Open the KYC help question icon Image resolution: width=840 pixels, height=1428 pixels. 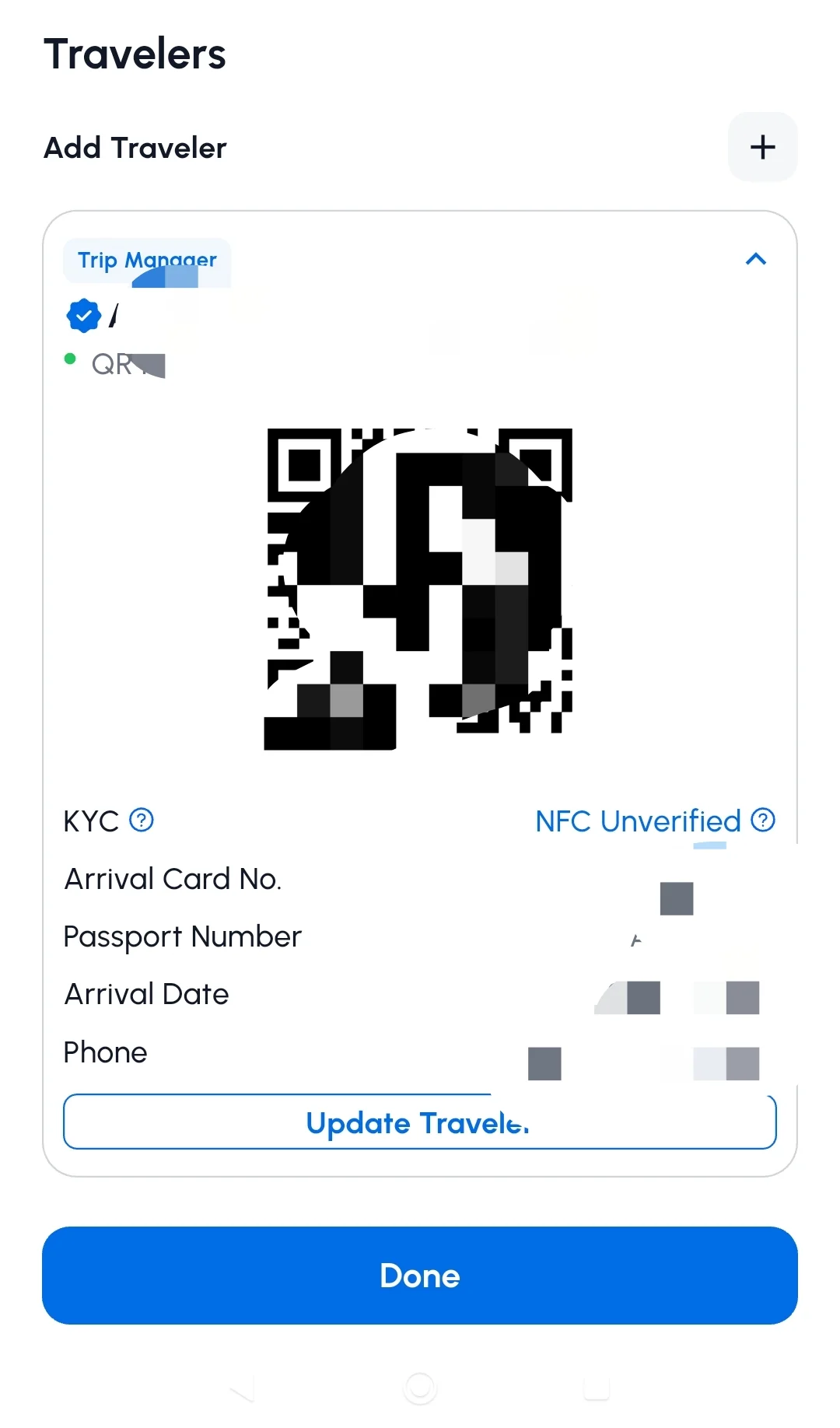pyautogui.click(x=142, y=820)
